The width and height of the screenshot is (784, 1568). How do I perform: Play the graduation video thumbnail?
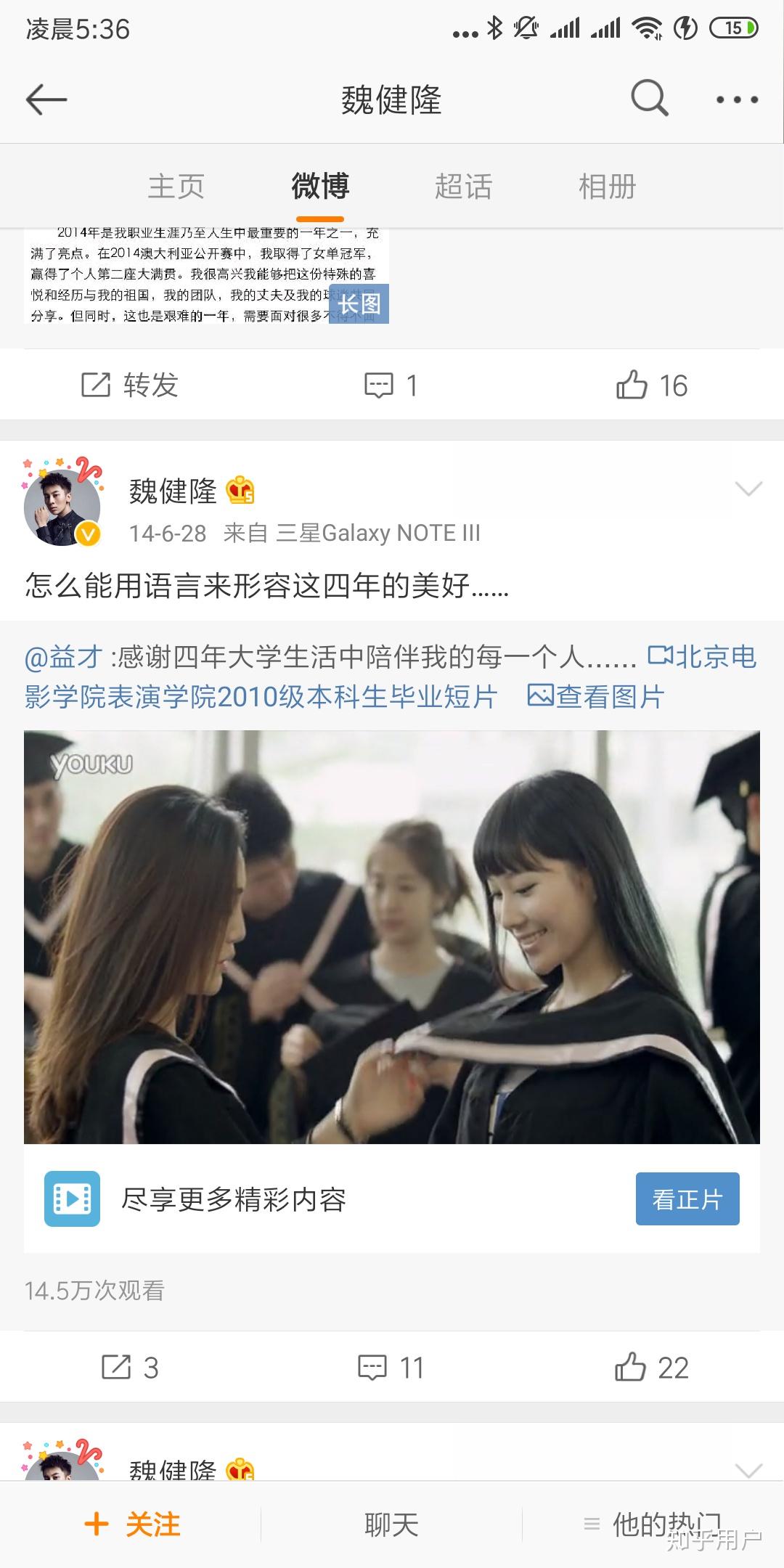[392, 936]
